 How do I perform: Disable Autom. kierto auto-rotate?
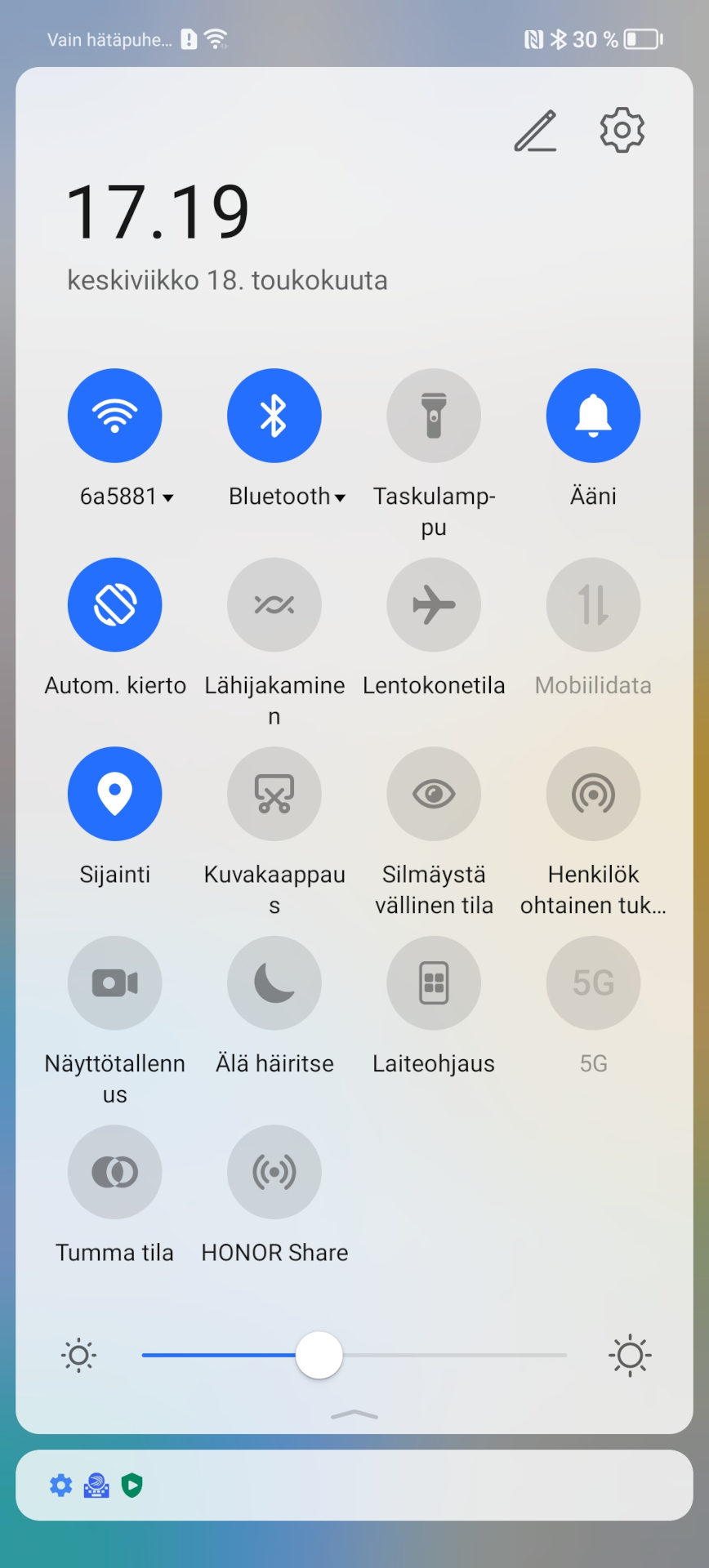(x=115, y=605)
